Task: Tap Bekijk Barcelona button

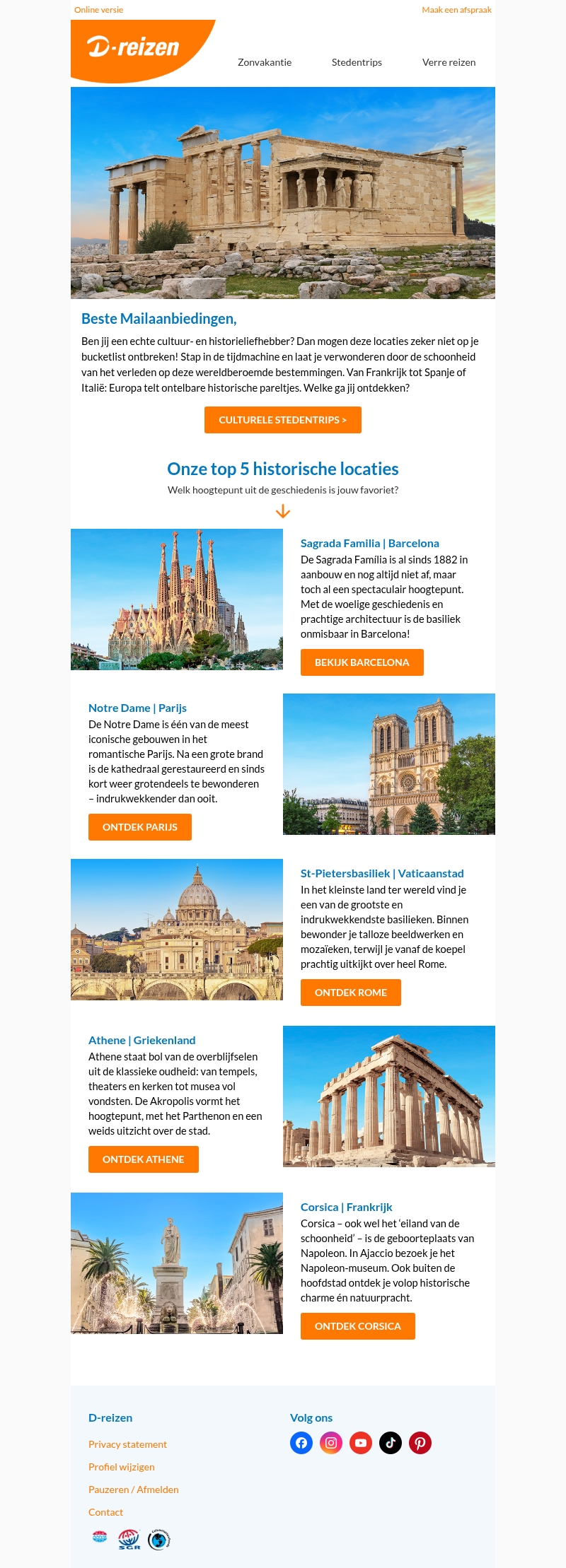Action: [362, 662]
